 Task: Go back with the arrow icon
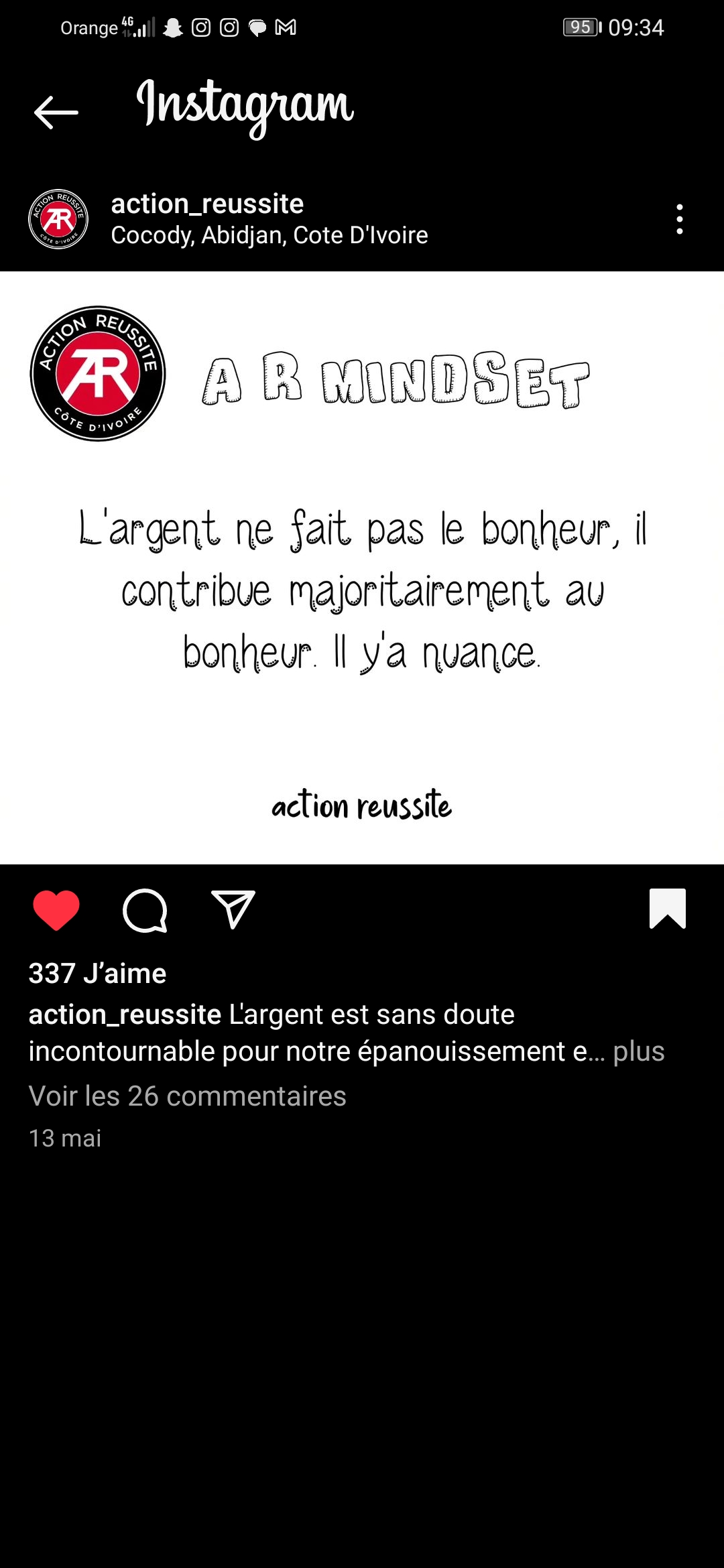pos(56,112)
